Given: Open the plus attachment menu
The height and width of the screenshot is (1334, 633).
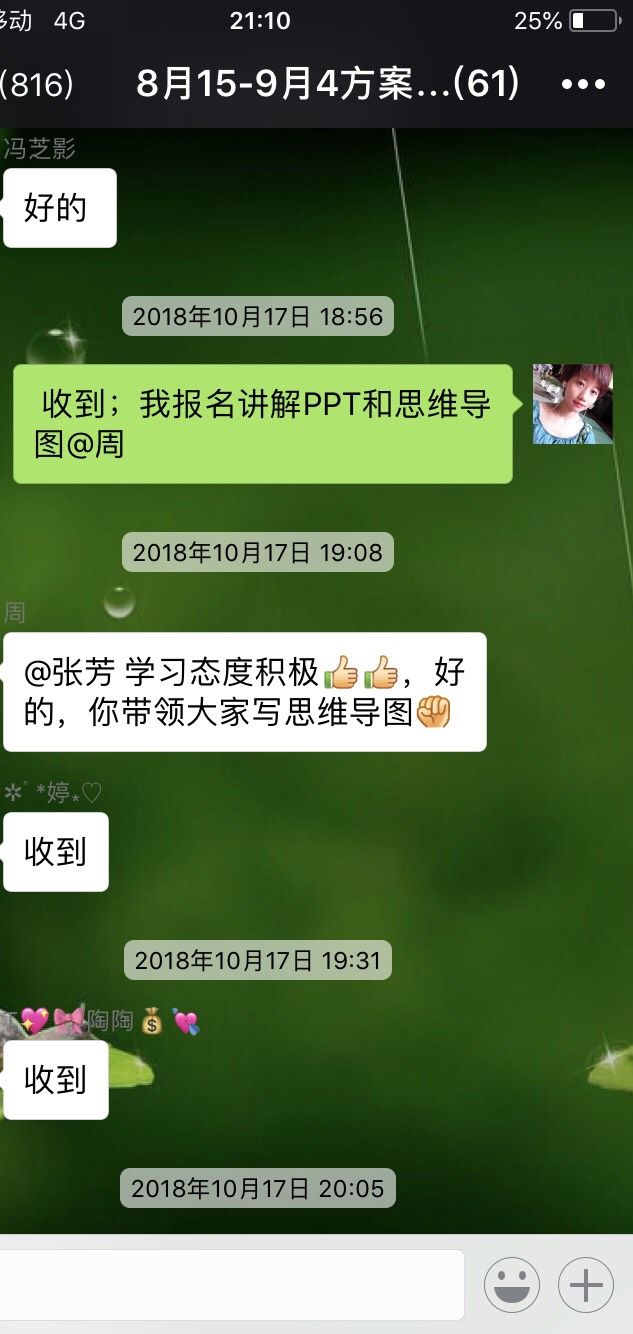Looking at the screenshot, I should click(586, 1284).
